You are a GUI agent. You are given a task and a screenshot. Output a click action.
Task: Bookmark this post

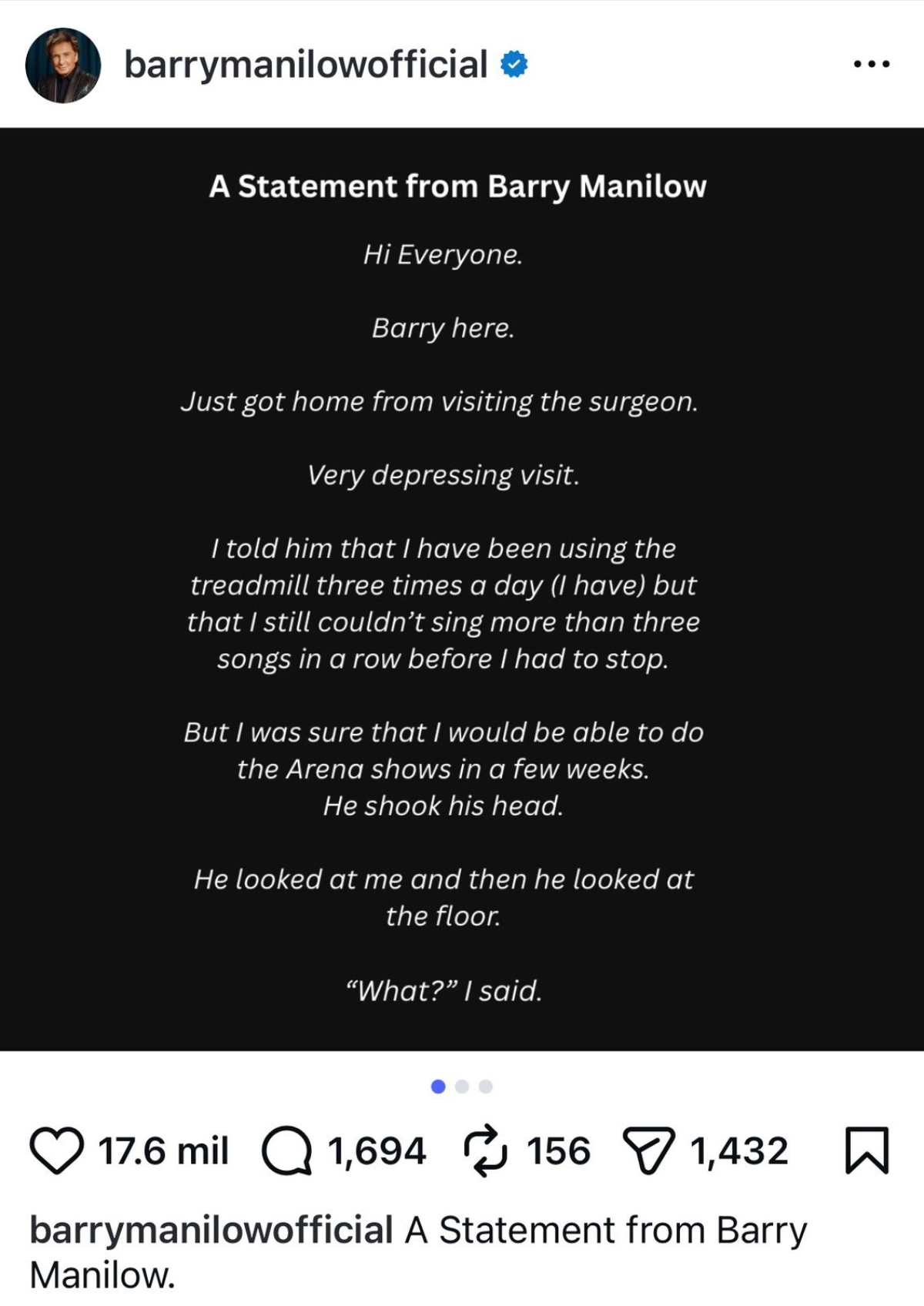(867, 1150)
